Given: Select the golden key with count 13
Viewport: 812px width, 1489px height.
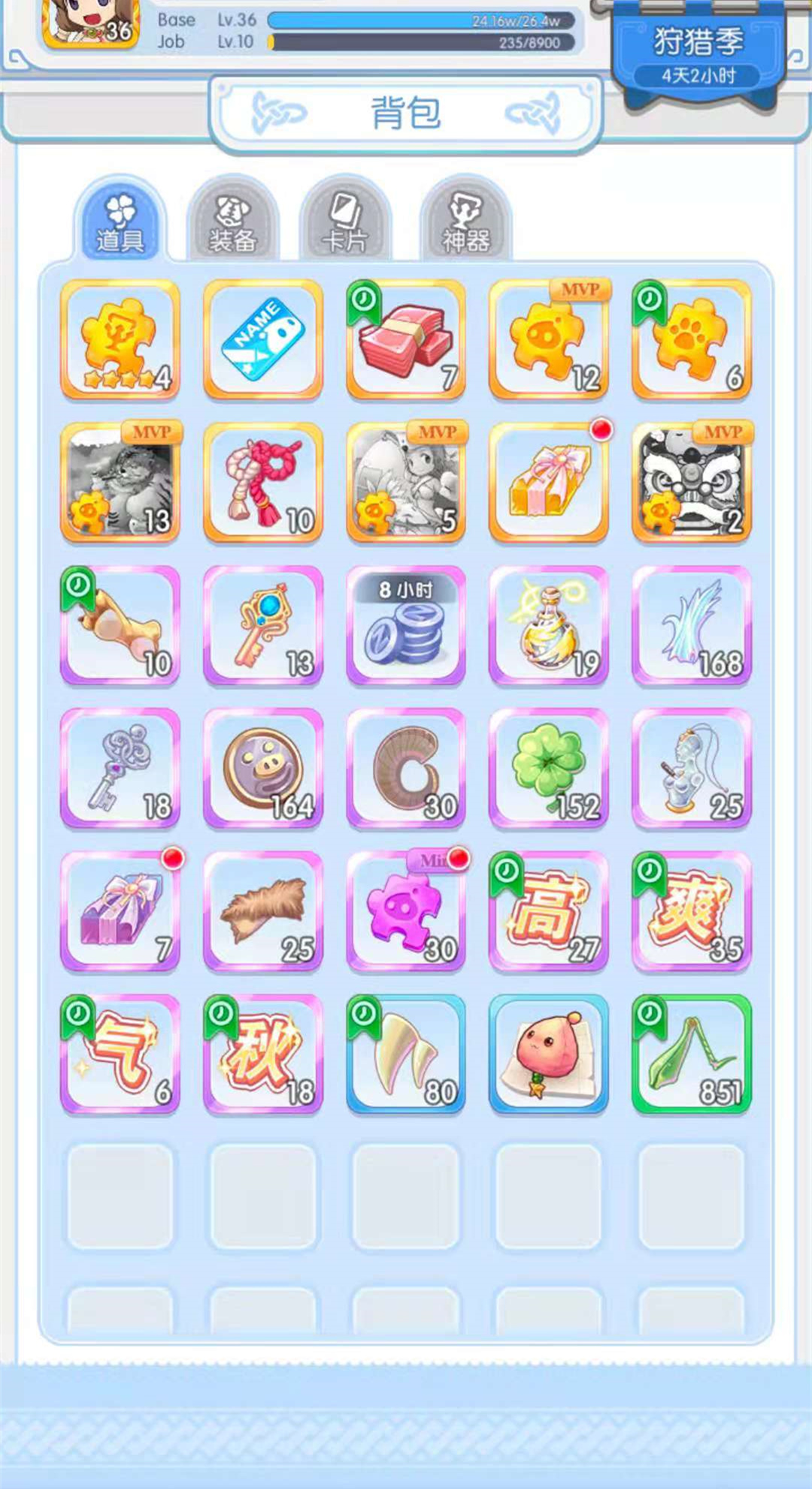Looking at the screenshot, I should click(263, 625).
